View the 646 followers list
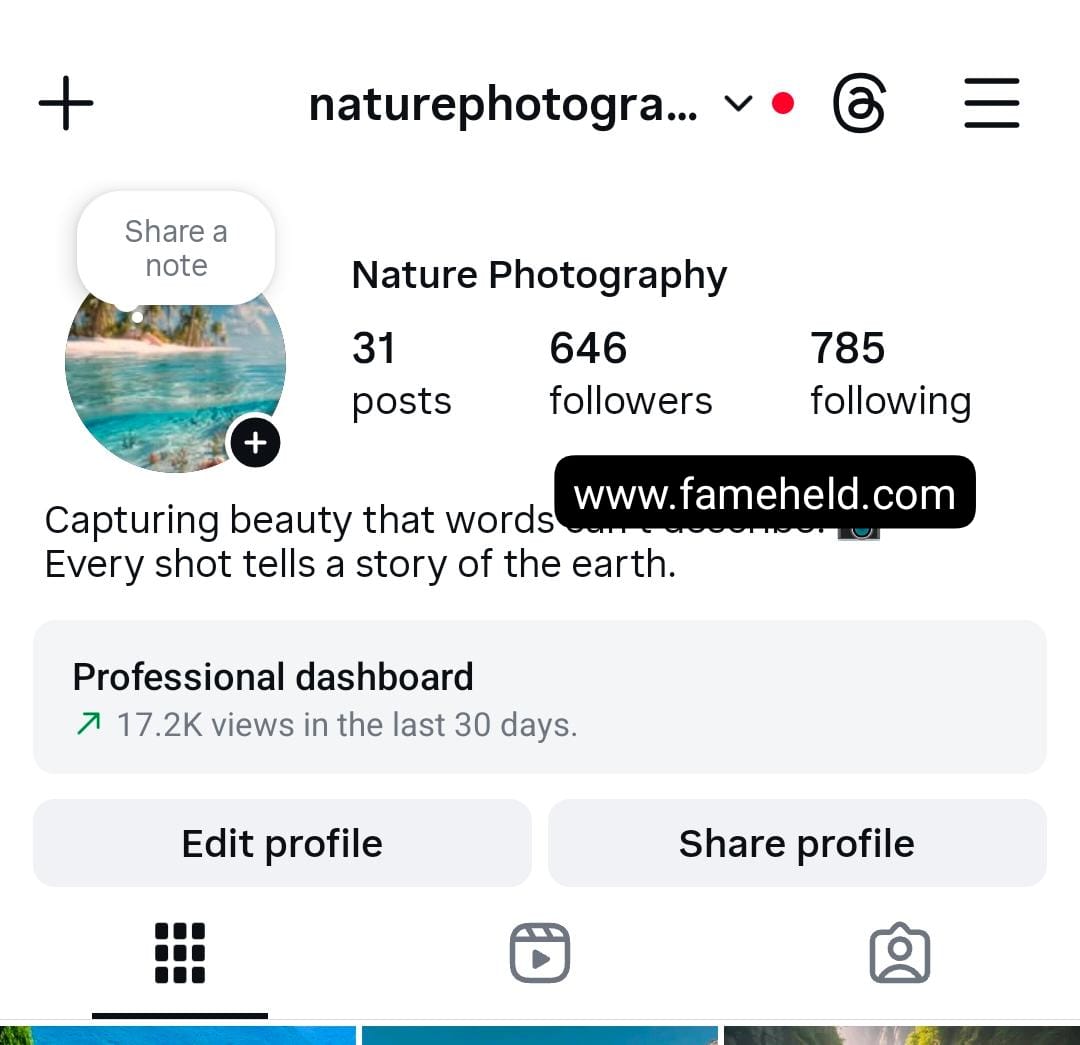The image size is (1080, 1045). pos(630,374)
